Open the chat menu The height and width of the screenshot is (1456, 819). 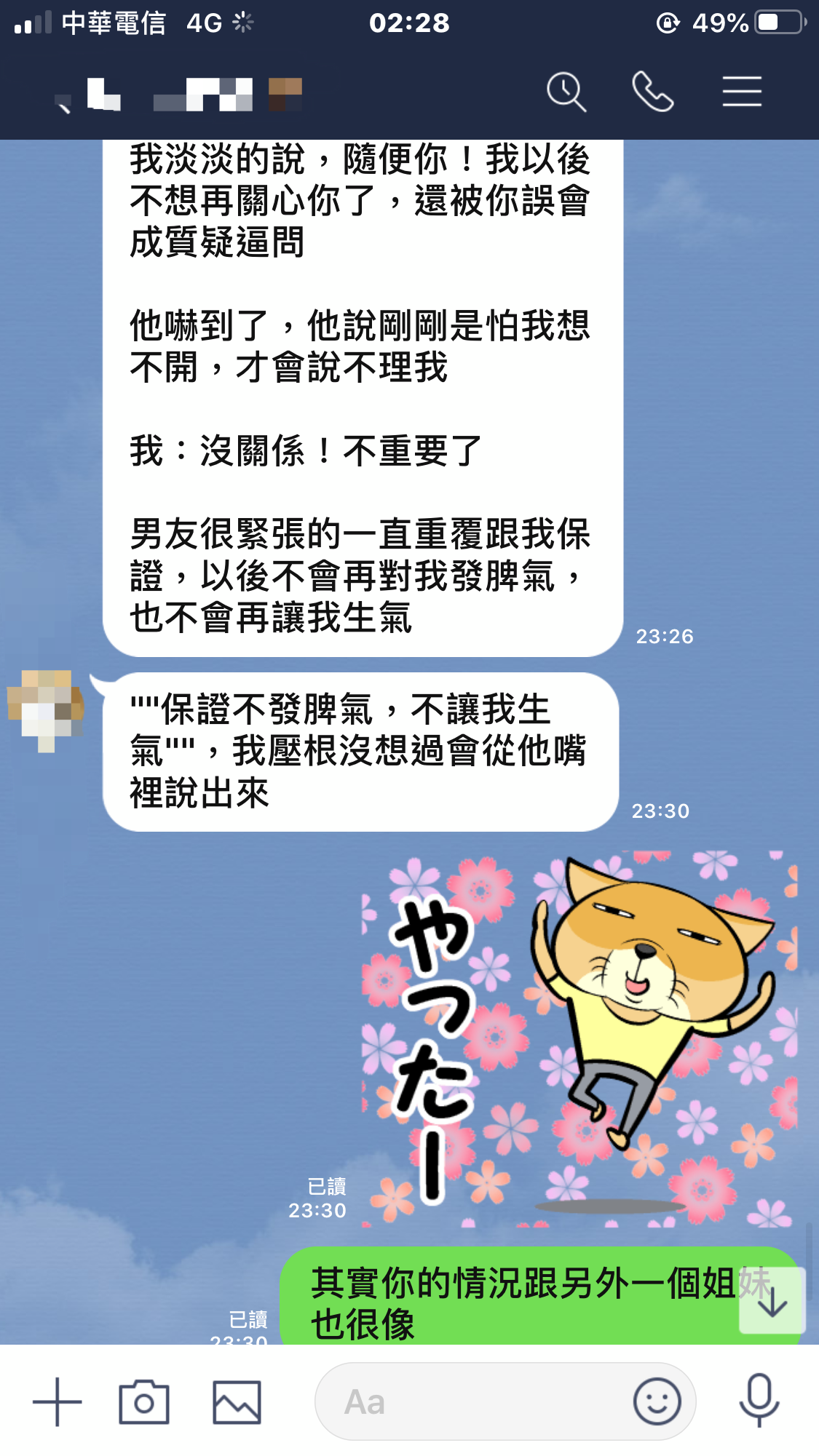coord(742,92)
